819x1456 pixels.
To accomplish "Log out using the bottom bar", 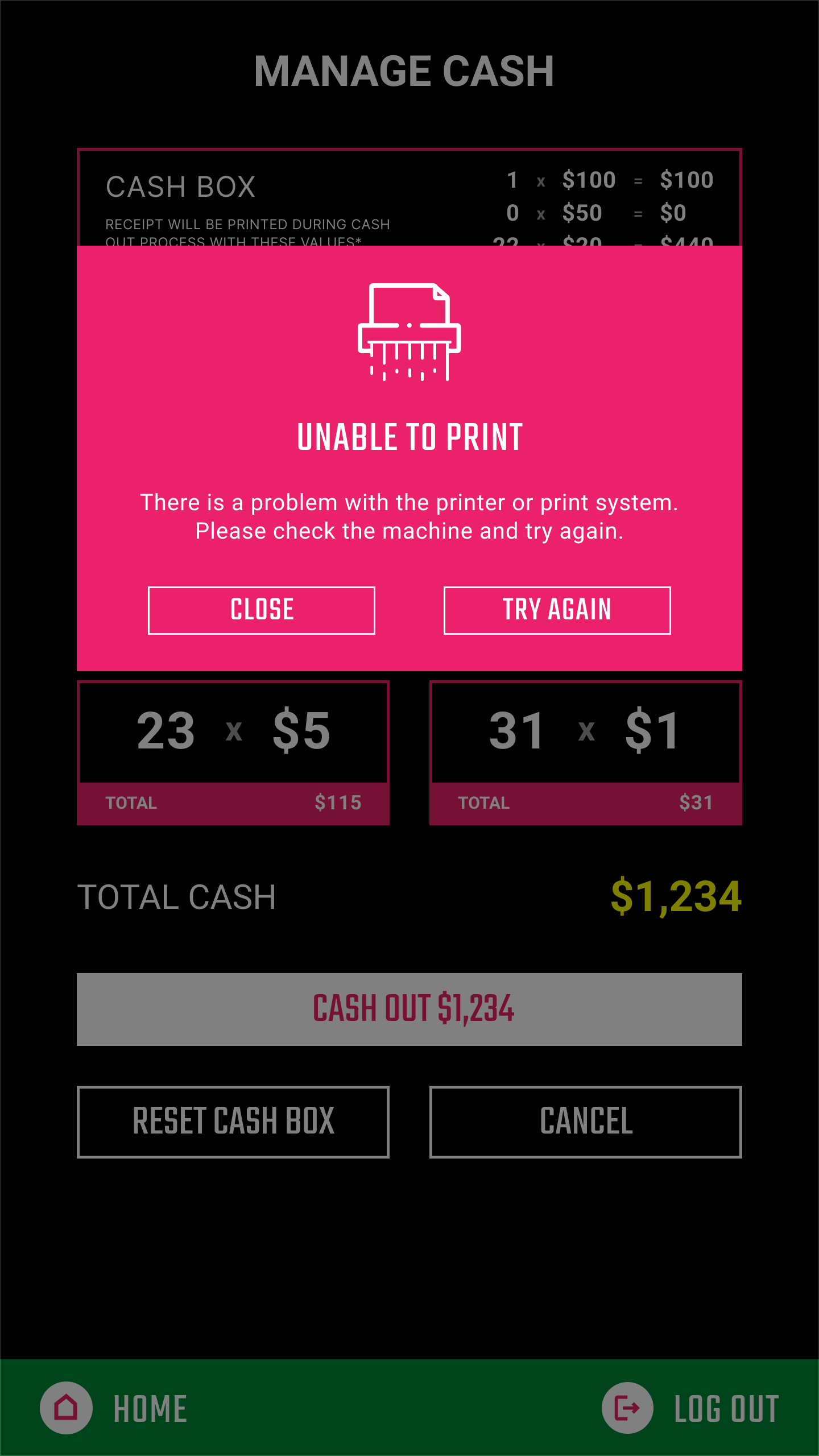I will point(690,1408).
